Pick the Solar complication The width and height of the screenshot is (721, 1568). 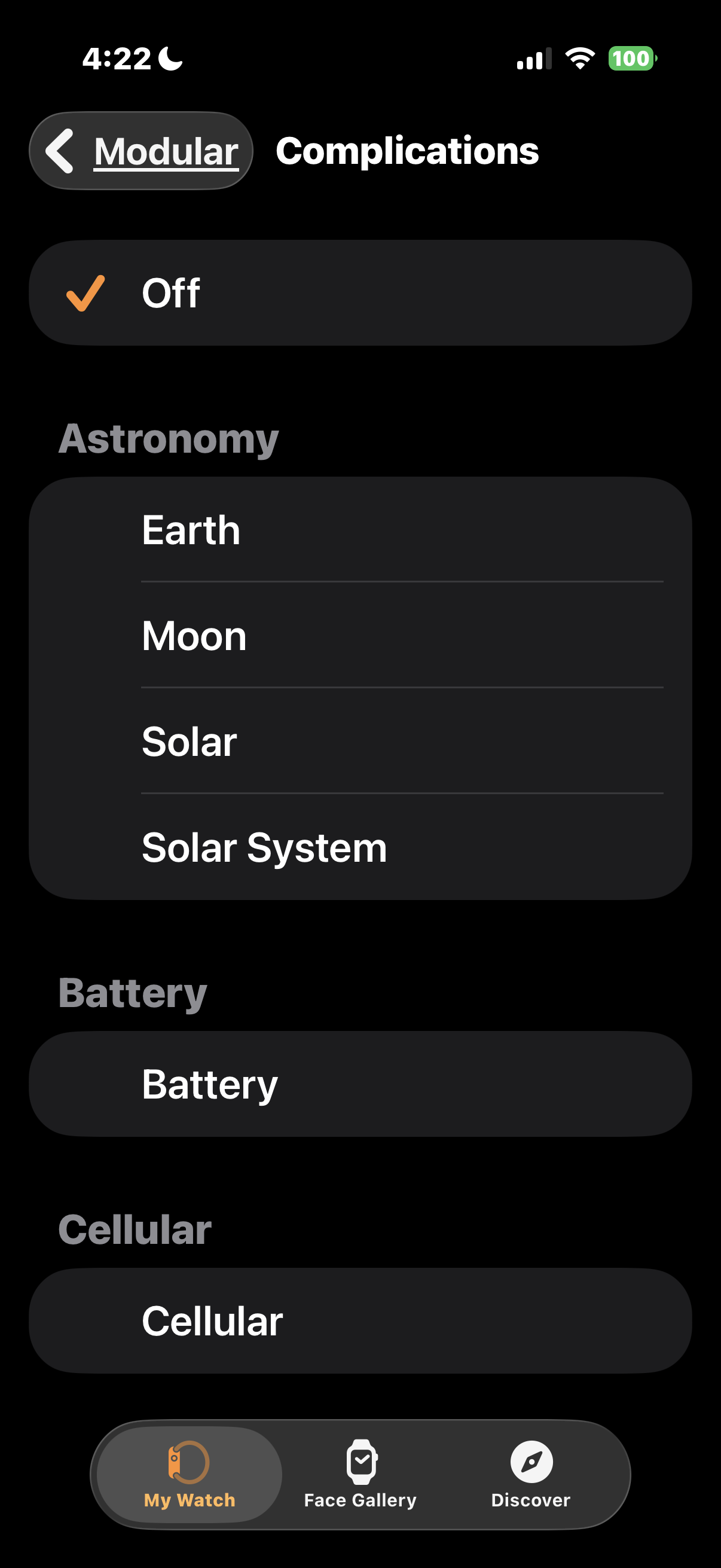tap(360, 742)
